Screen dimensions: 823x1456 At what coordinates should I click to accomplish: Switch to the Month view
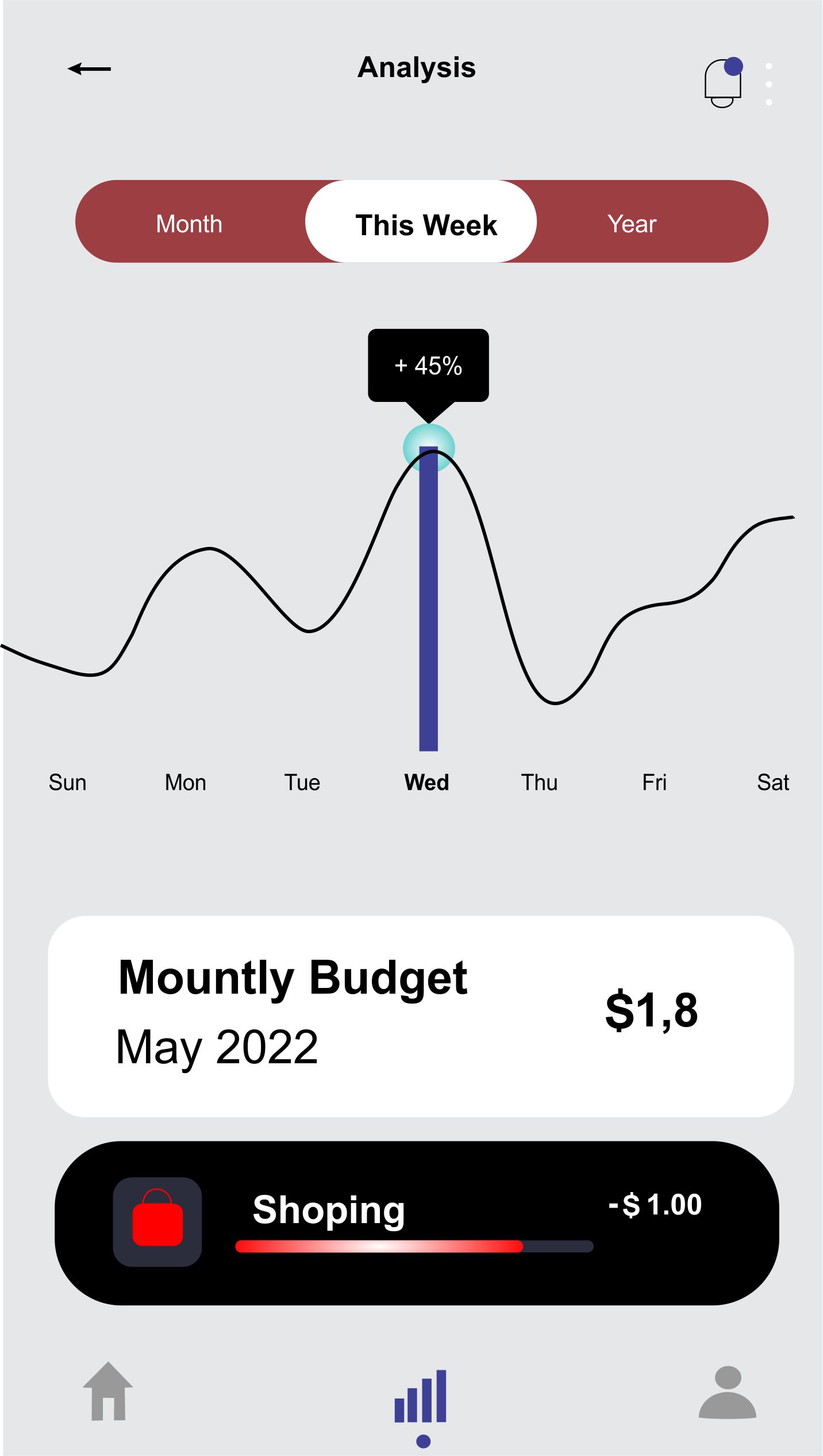(x=189, y=224)
